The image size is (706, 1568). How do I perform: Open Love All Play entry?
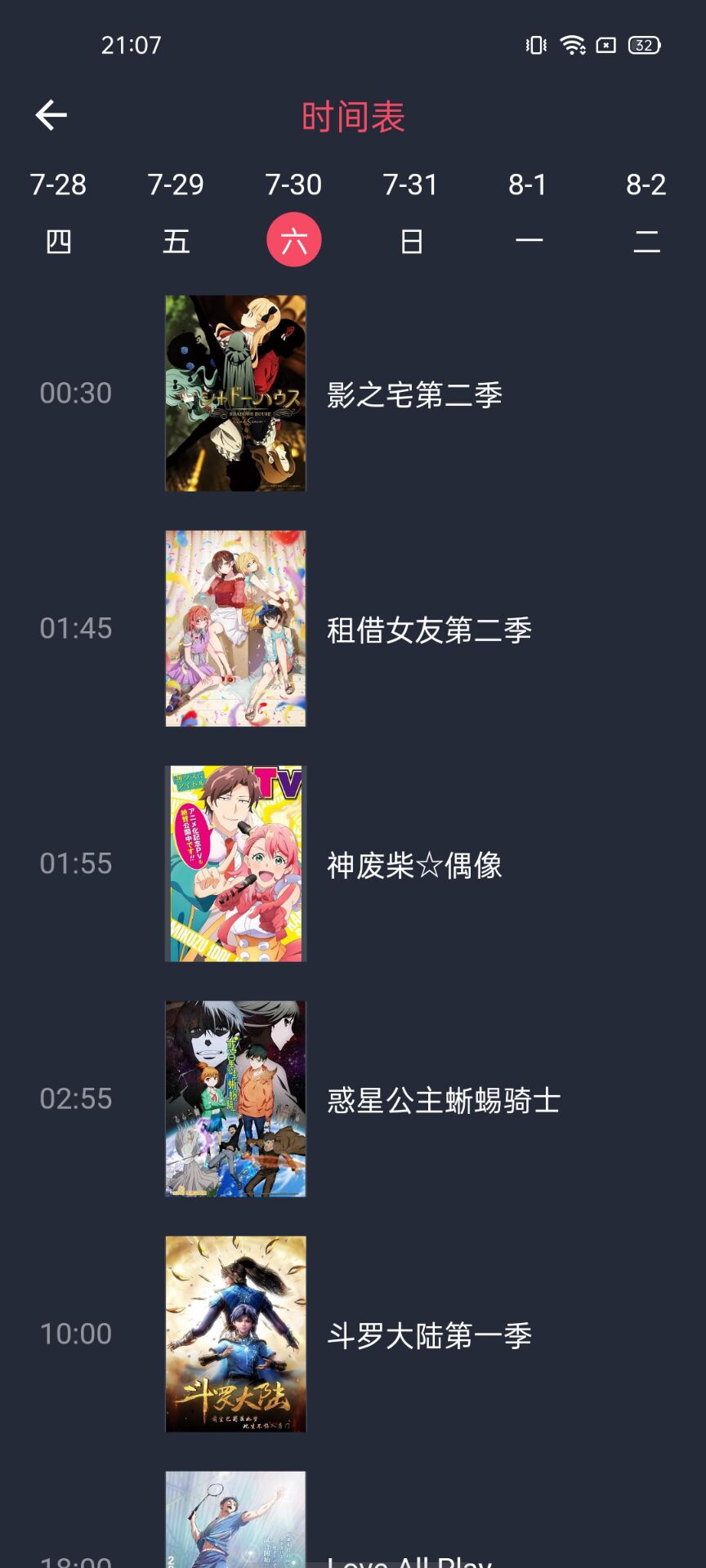(353, 1519)
